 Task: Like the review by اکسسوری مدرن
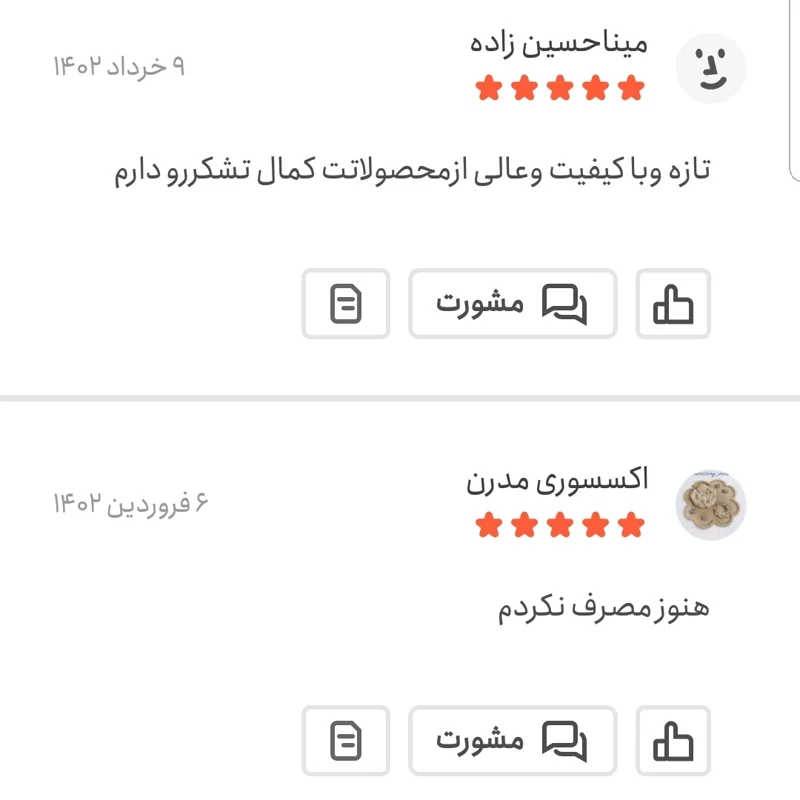click(673, 741)
